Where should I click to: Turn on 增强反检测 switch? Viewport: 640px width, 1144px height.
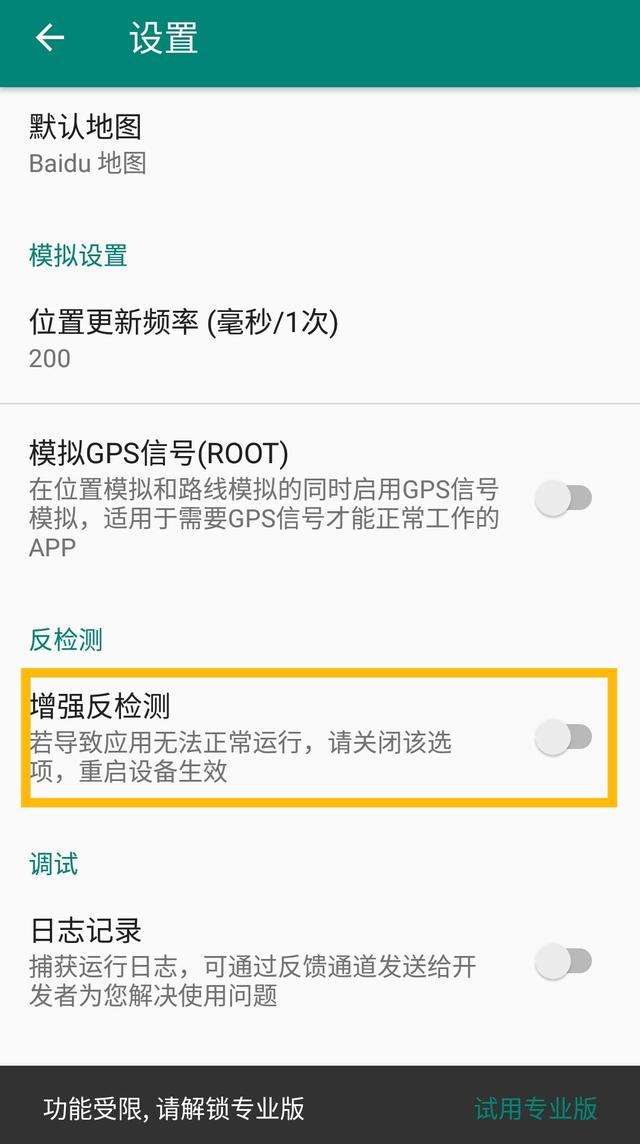[x=564, y=738]
